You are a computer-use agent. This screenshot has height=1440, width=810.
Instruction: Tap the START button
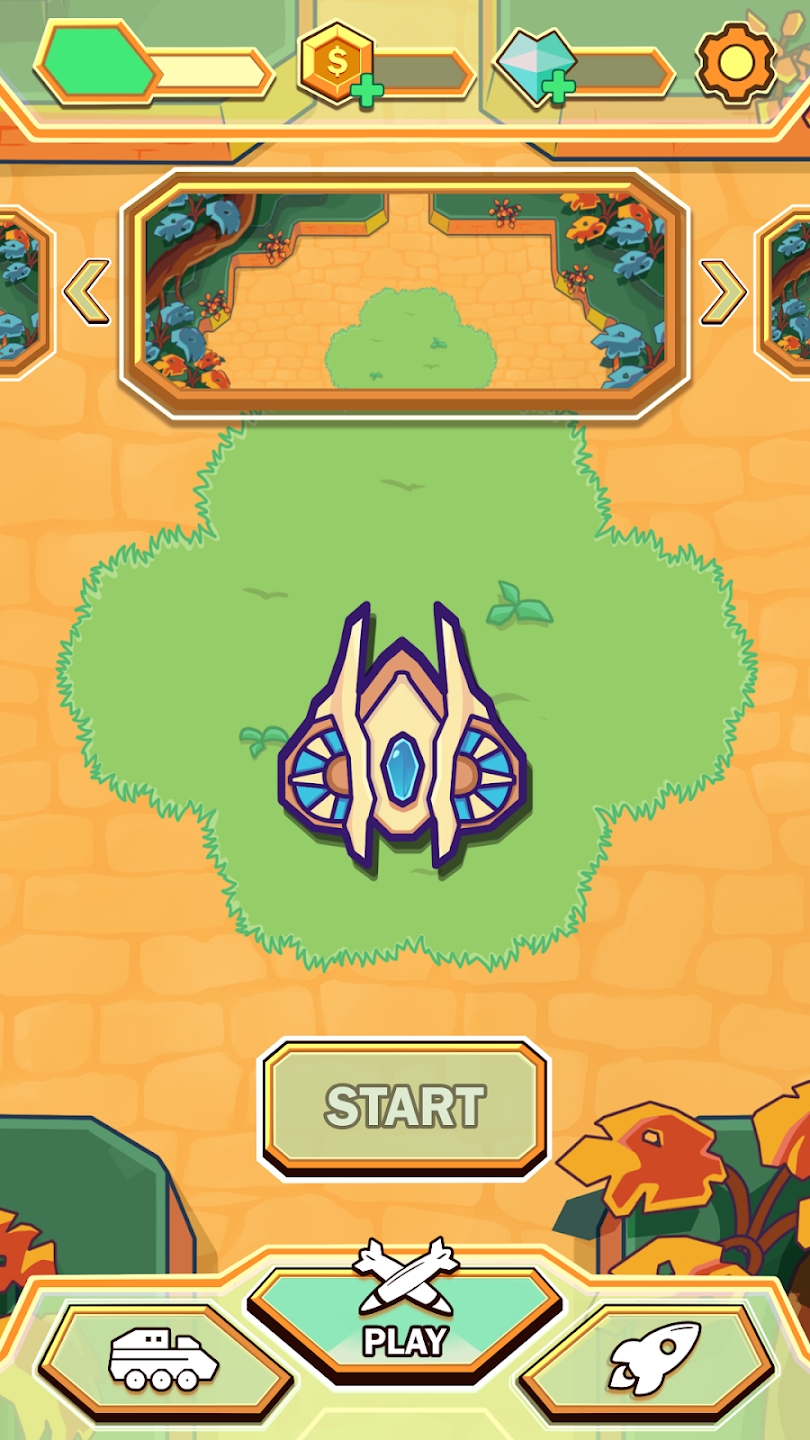[405, 1107]
